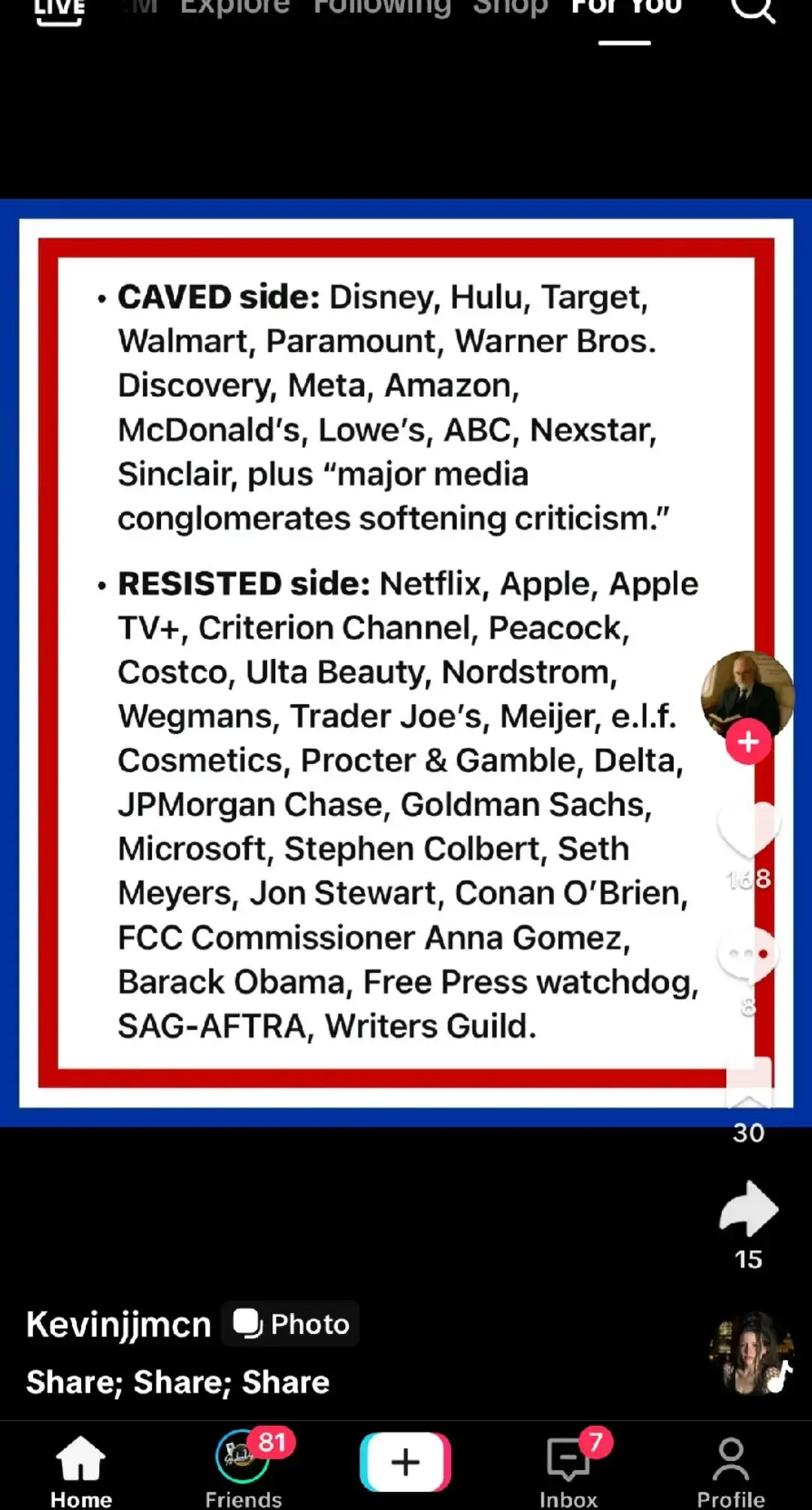Open the search magnifier icon

click(753, 9)
